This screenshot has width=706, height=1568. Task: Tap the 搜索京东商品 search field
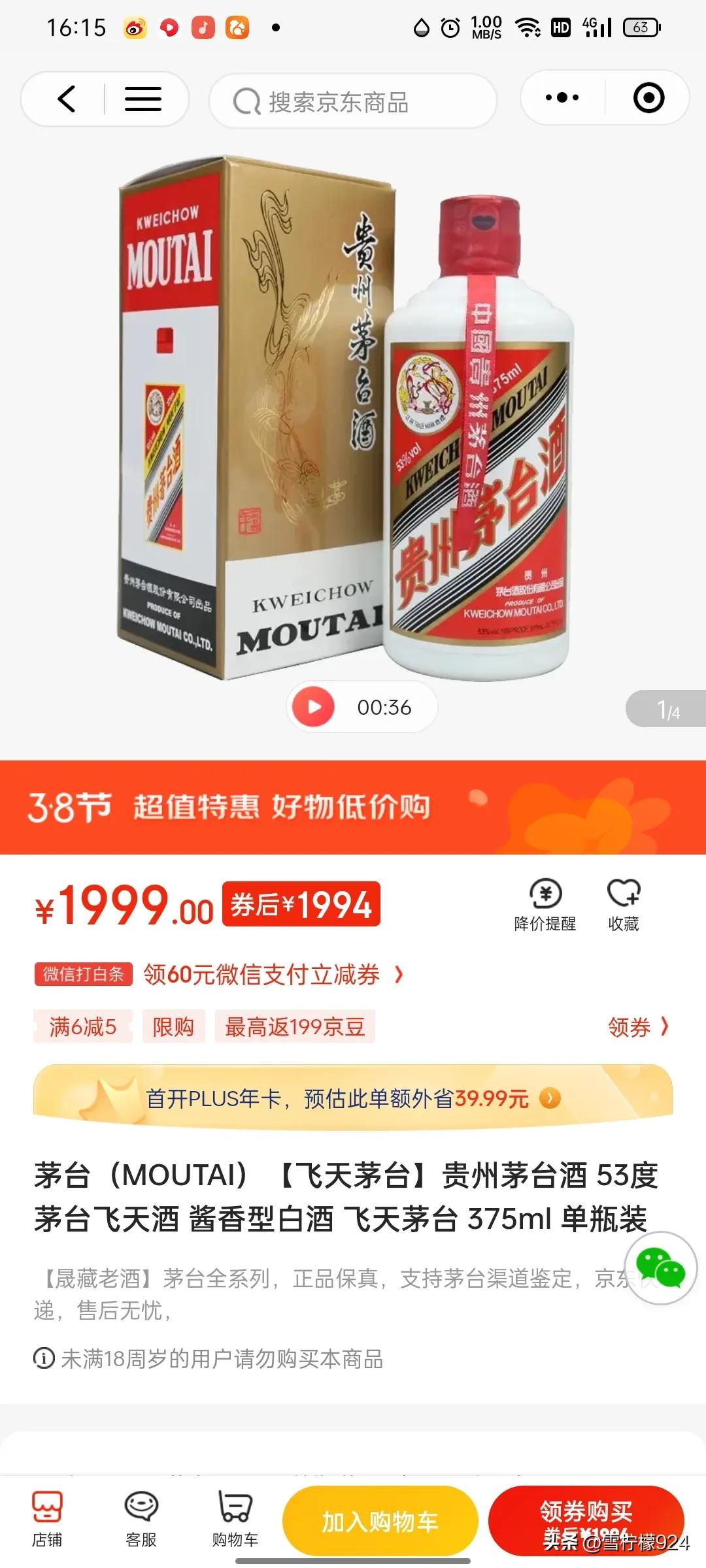(x=353, y=101)
